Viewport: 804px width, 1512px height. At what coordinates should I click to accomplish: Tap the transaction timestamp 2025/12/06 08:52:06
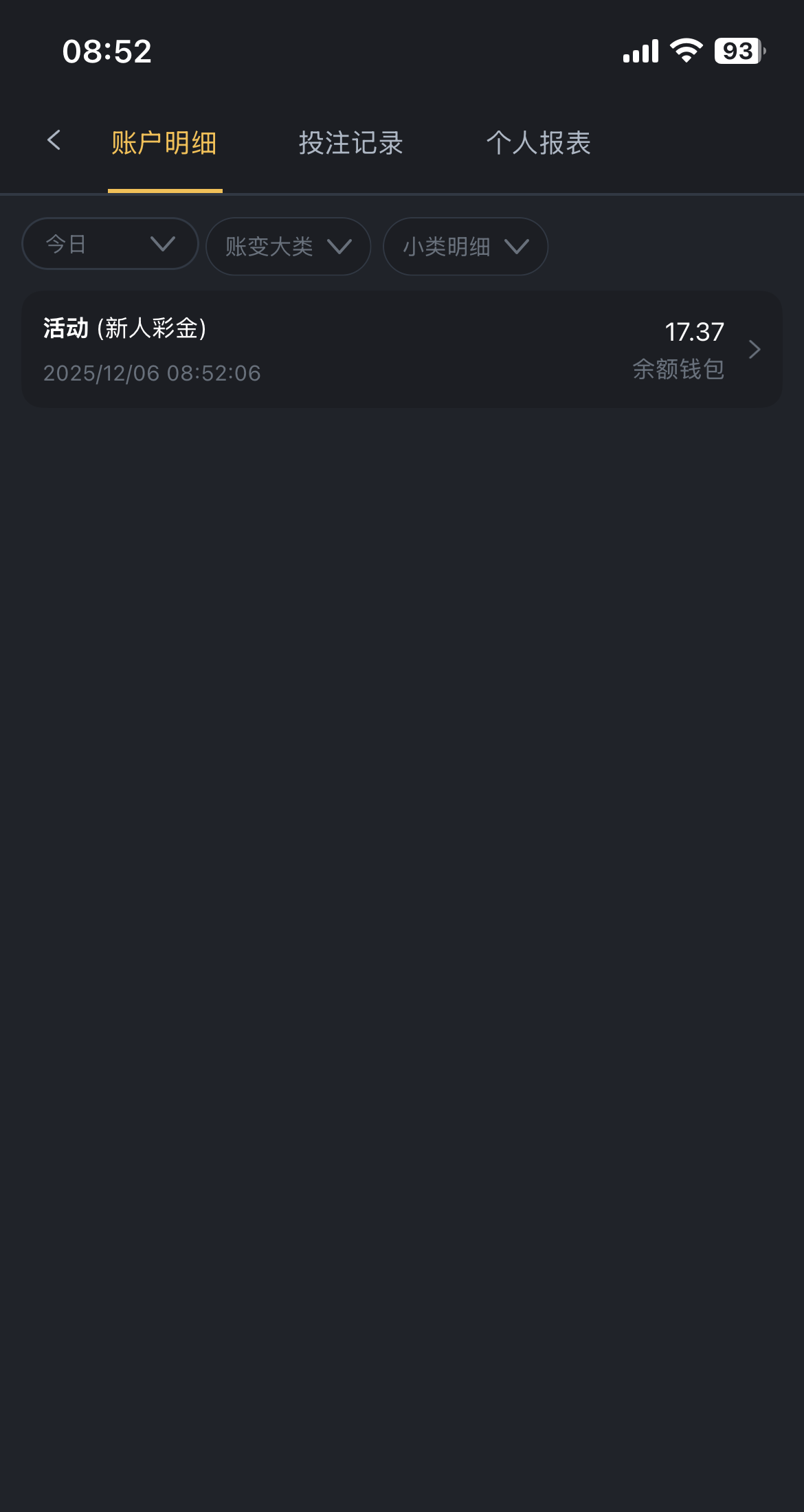click(x=152, y=373)
